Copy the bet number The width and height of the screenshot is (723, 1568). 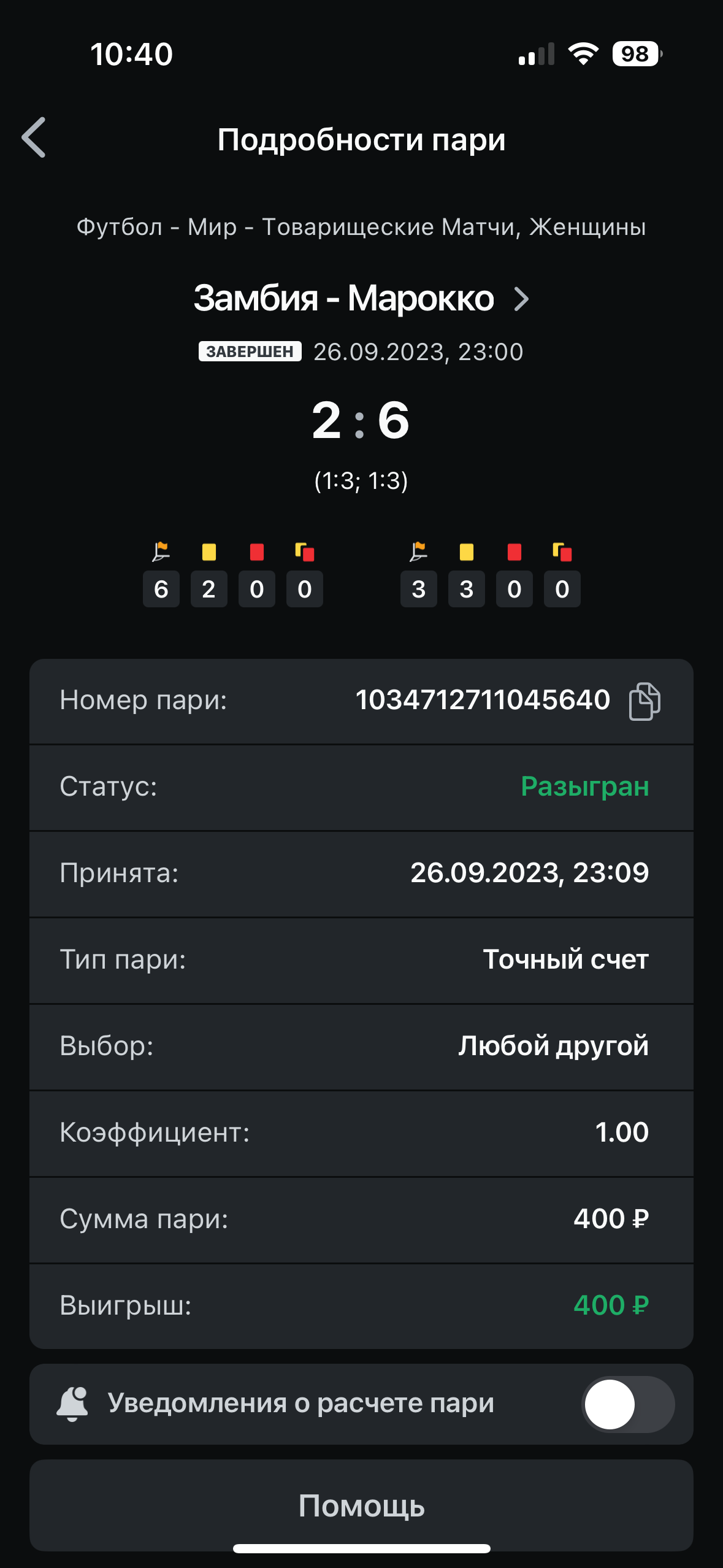tap(644, 701)
